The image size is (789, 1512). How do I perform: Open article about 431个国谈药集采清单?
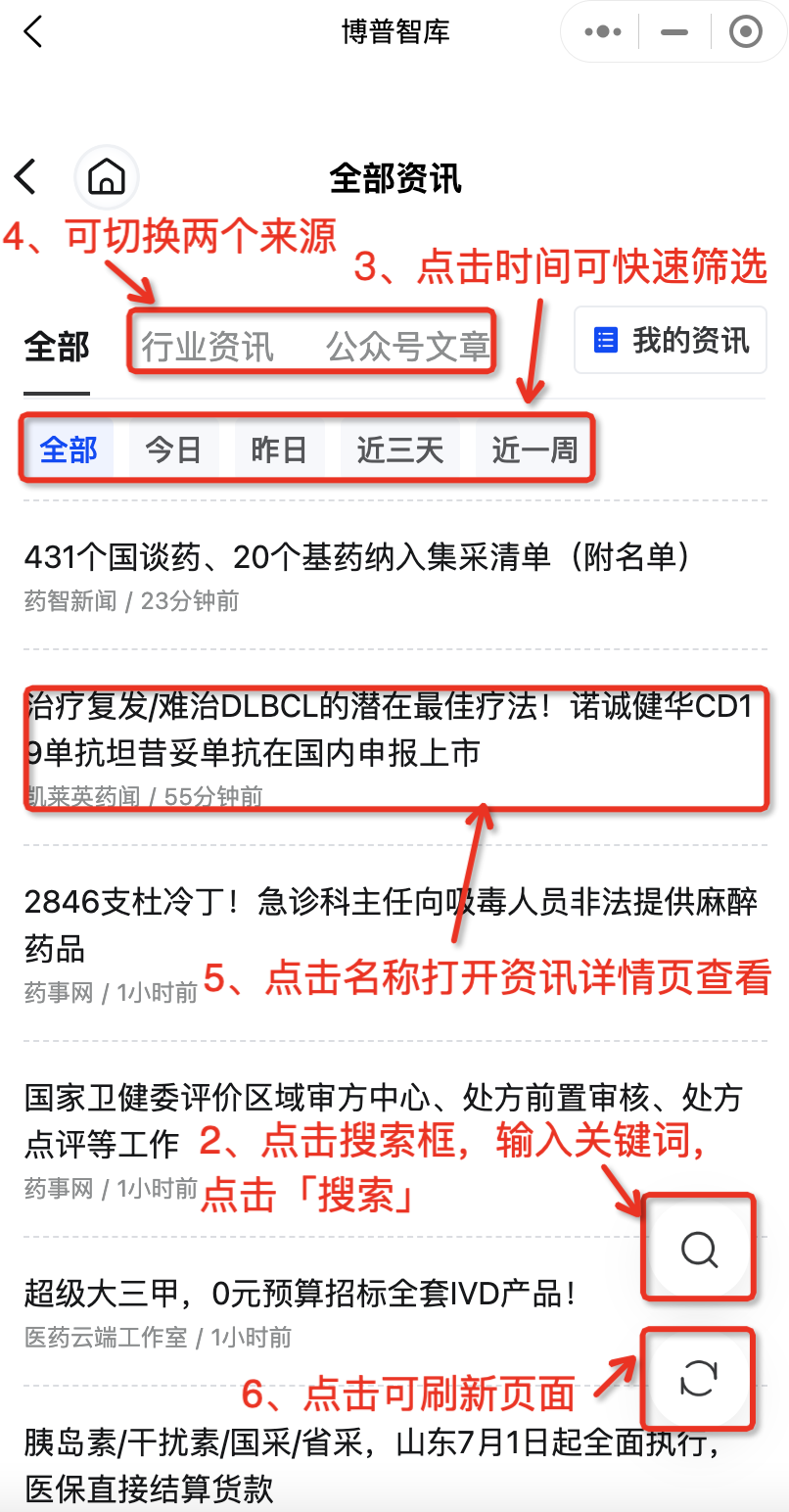coord(357,557)
